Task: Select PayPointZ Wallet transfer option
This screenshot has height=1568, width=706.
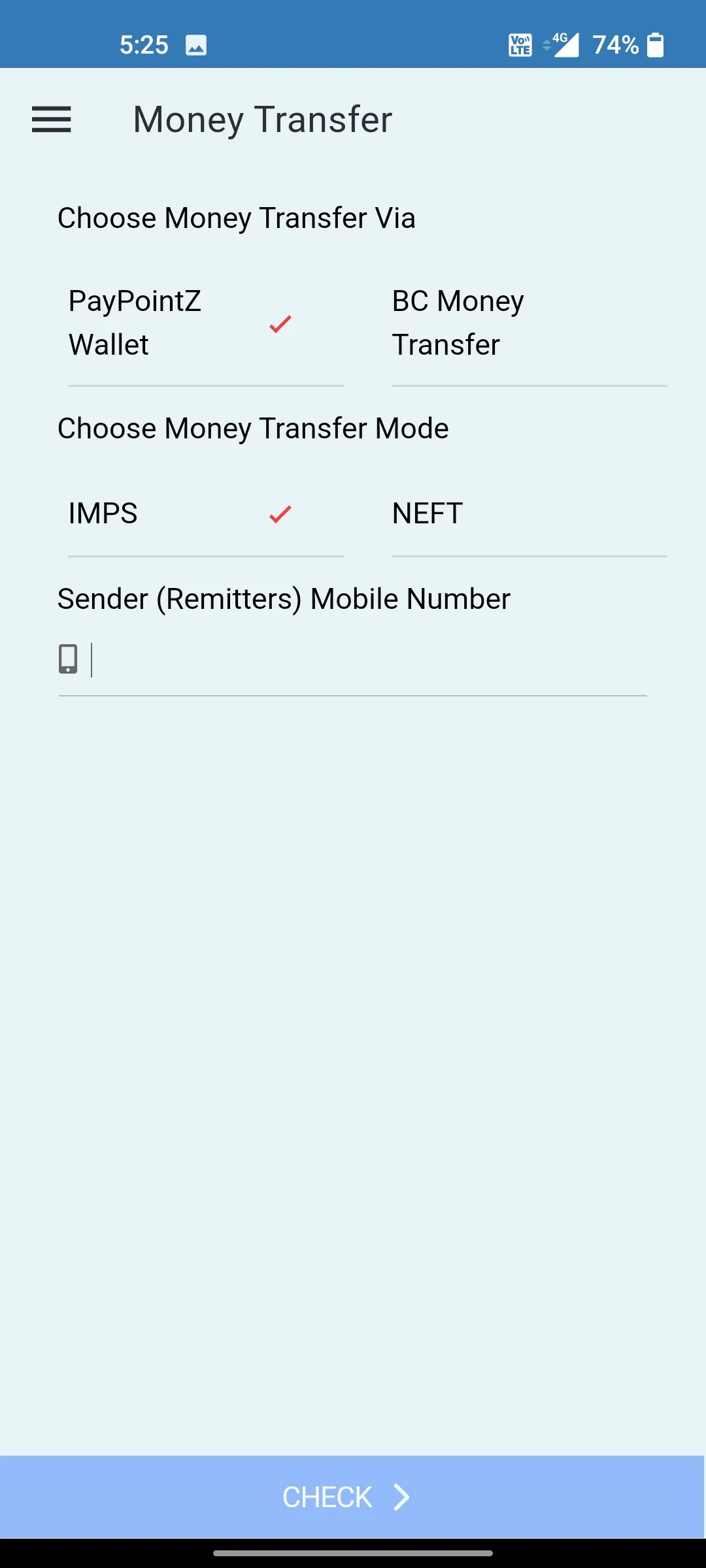Action: (135, 323)
